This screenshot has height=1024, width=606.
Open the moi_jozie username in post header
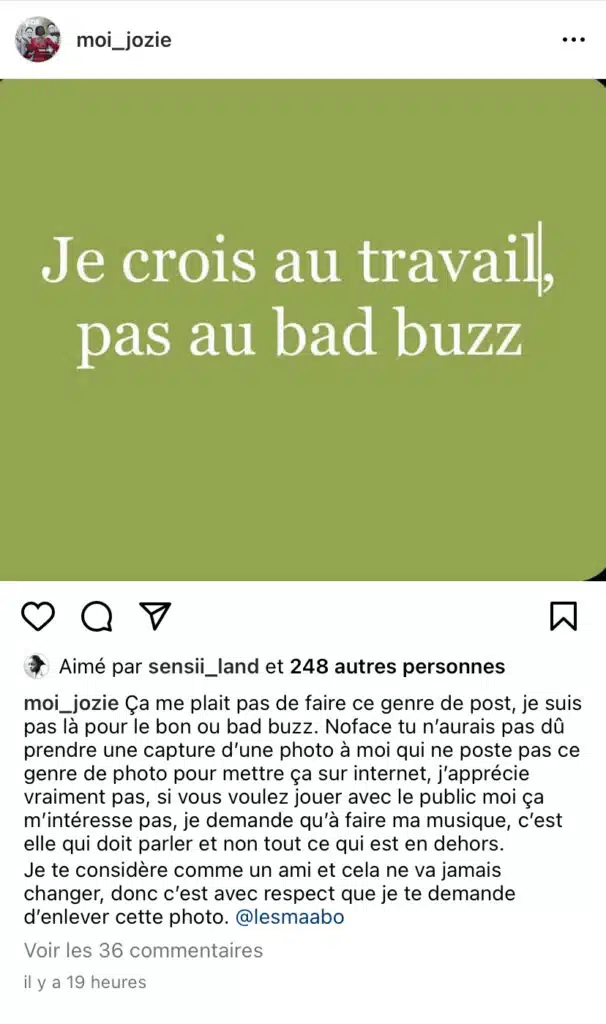124,40
